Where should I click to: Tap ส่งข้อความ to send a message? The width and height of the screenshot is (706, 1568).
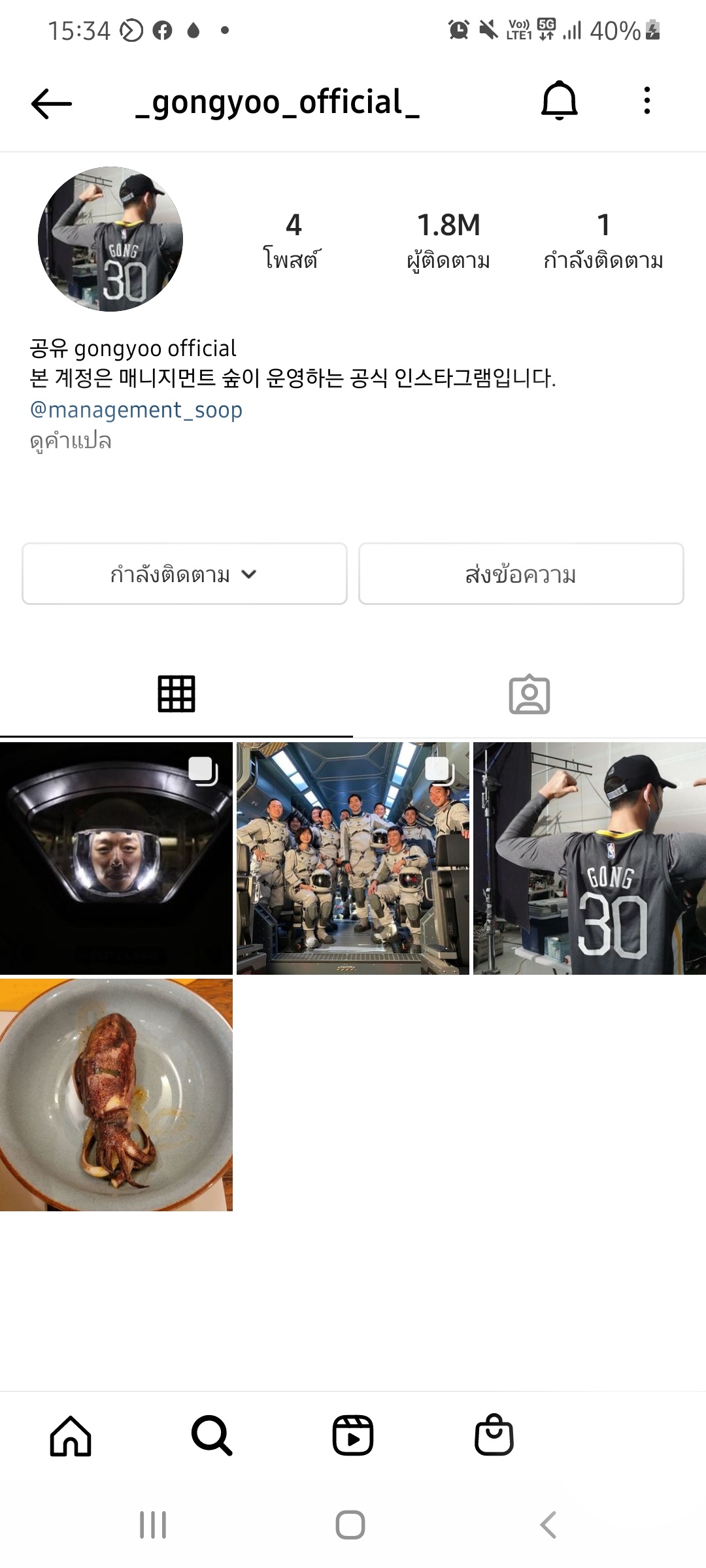click(x=521, y=574)
